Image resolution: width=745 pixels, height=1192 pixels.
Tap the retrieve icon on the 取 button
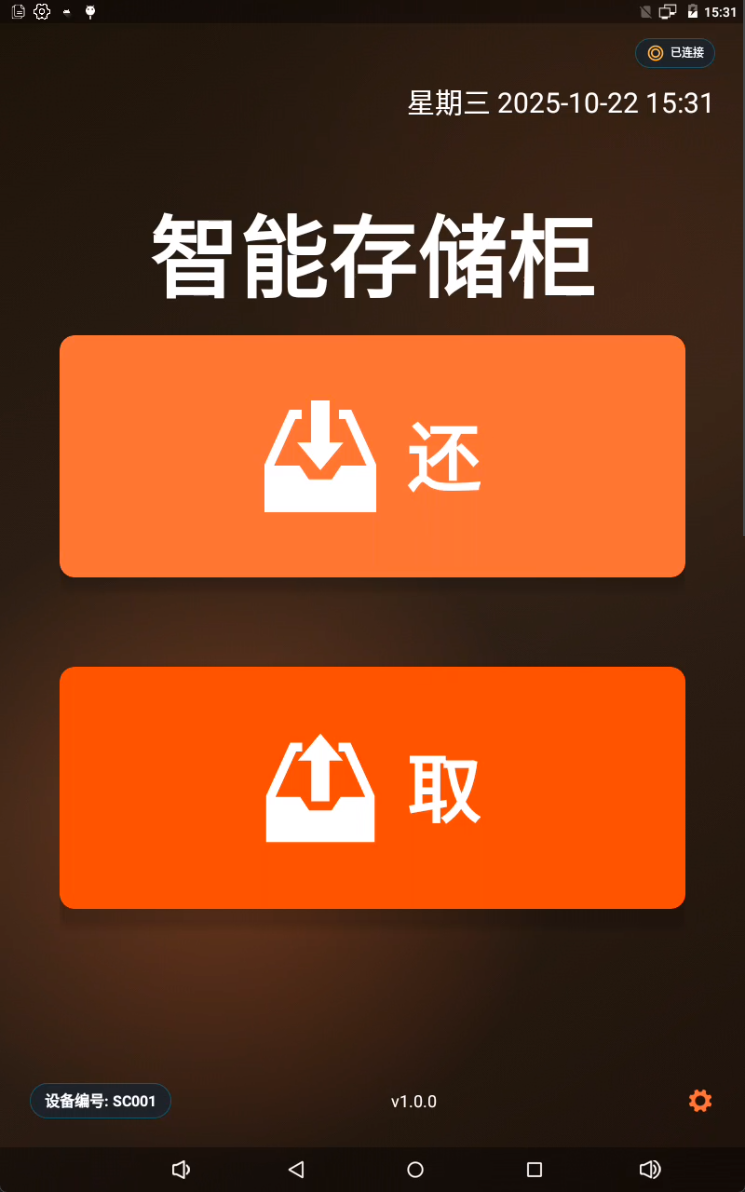(x=320, y=787)
